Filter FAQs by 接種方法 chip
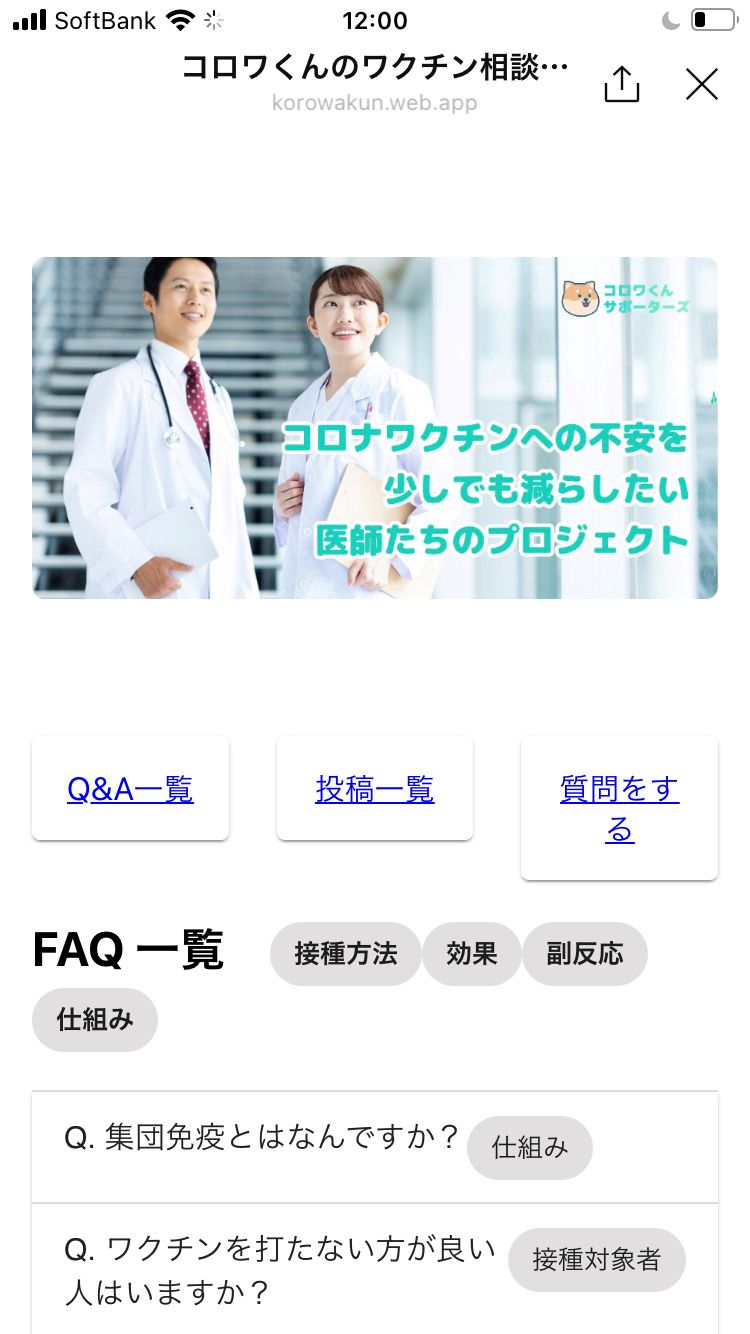The height and width of the screenshot is (1334, 750). (345, 954)
